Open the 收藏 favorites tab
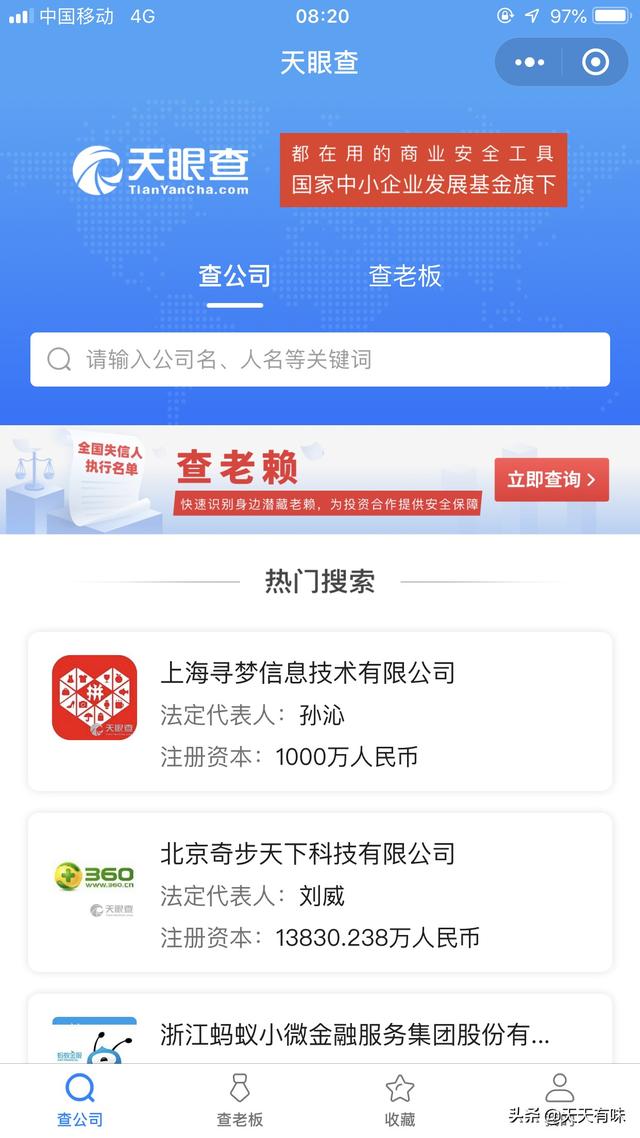This screenshot has width=640, height=1138. (400, 1100)
